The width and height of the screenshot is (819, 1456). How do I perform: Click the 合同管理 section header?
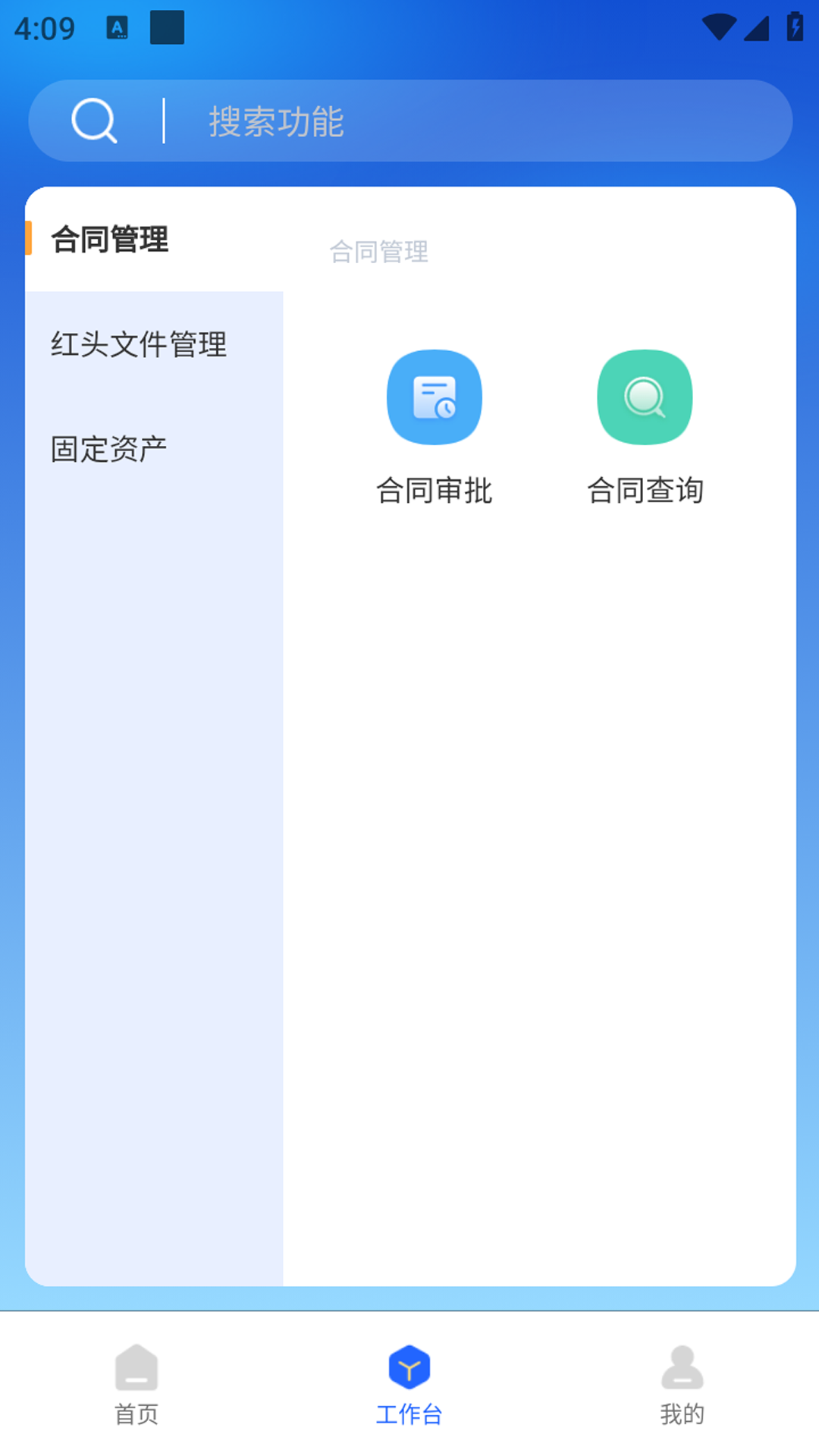pos(379,253)
